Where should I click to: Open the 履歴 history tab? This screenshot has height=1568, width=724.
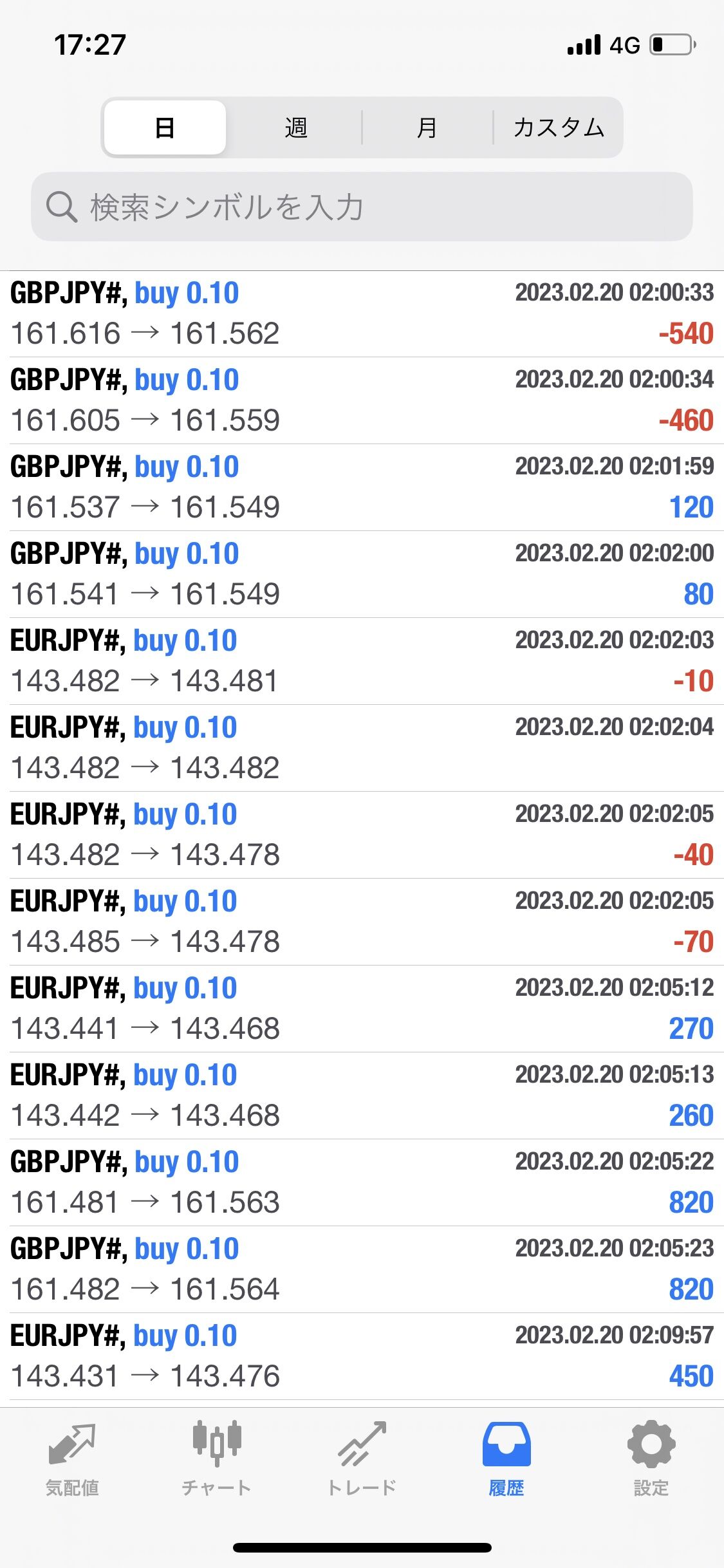click(x=506, y=1459)
